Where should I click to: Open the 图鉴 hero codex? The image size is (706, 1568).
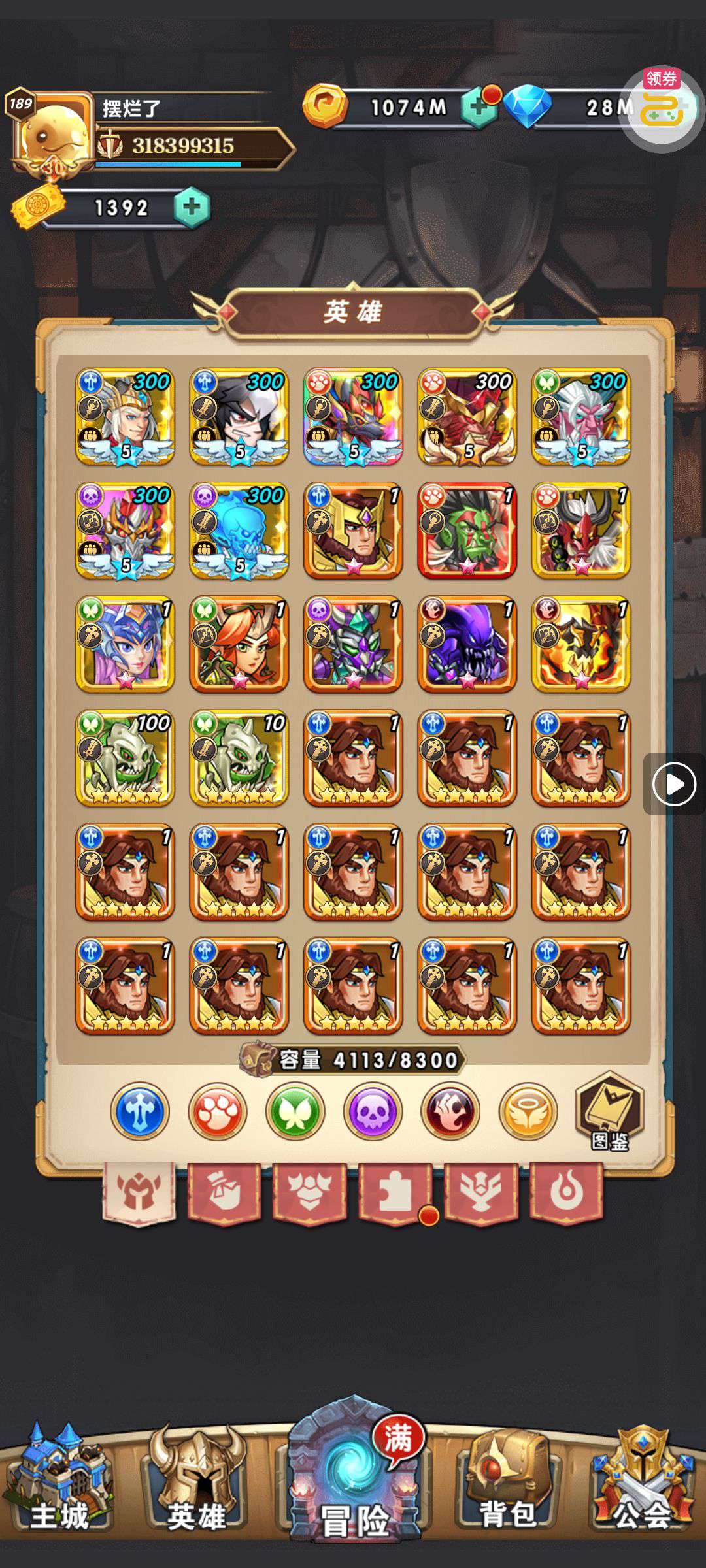pos(609,1111)
